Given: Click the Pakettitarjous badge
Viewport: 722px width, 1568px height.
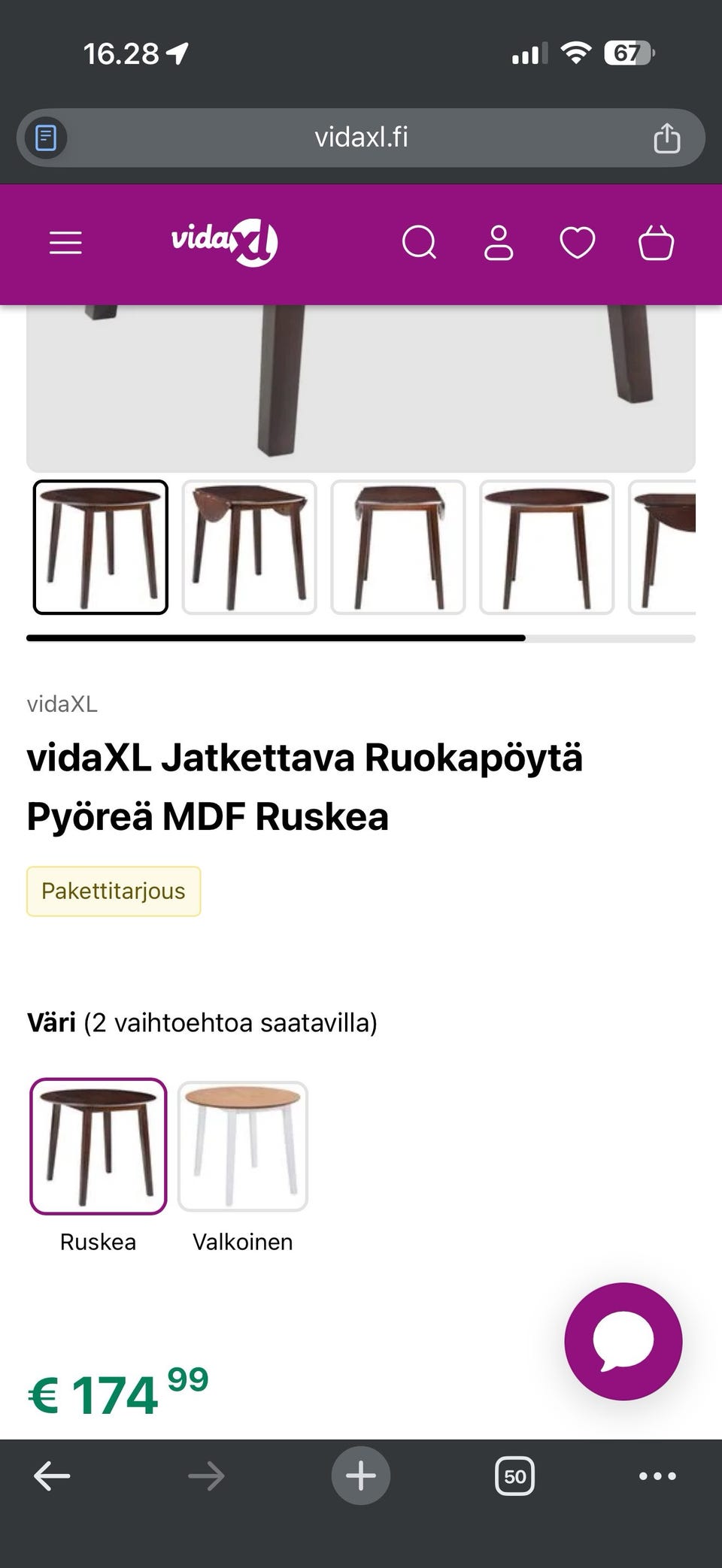Looking at the screenshot, I should point(113,891).
